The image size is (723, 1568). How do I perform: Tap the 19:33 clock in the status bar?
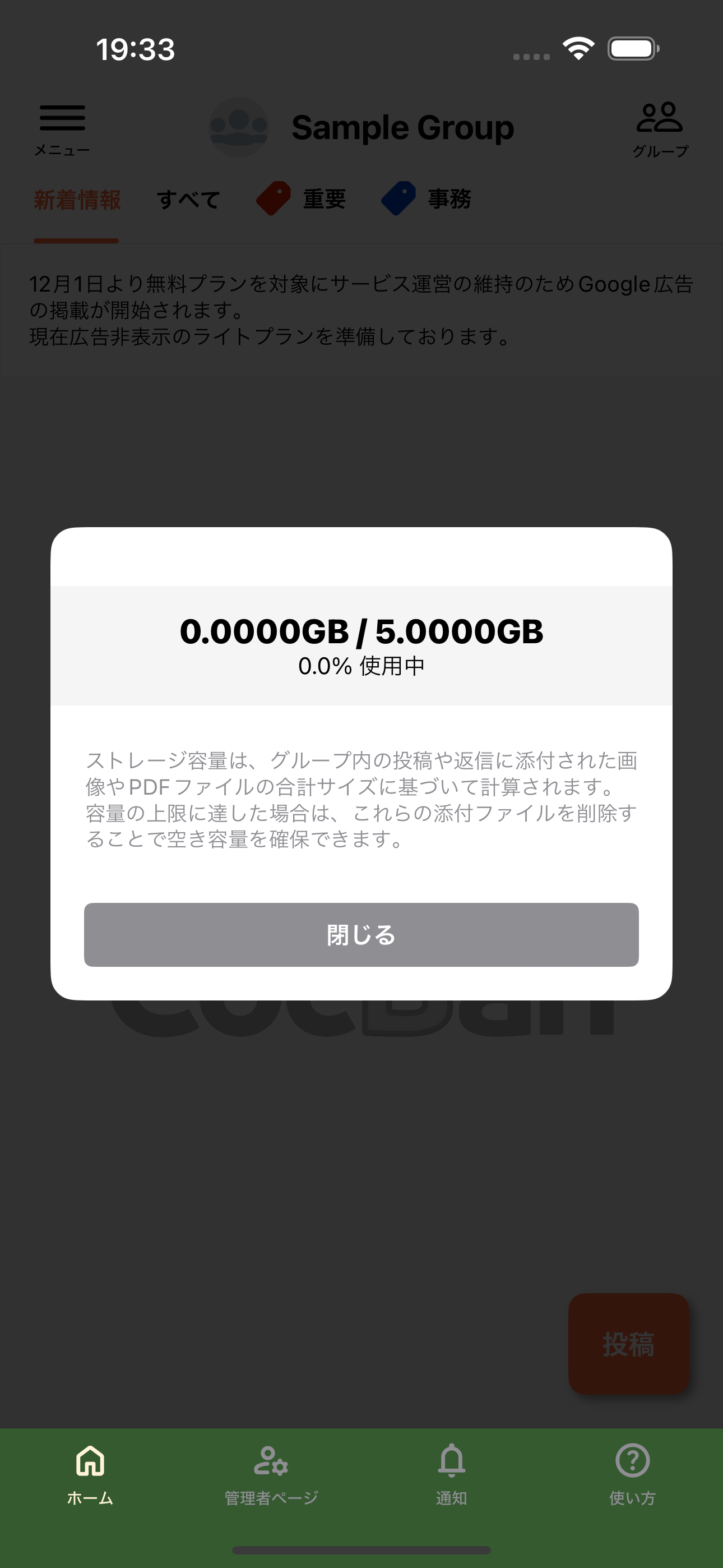point(135,49)
